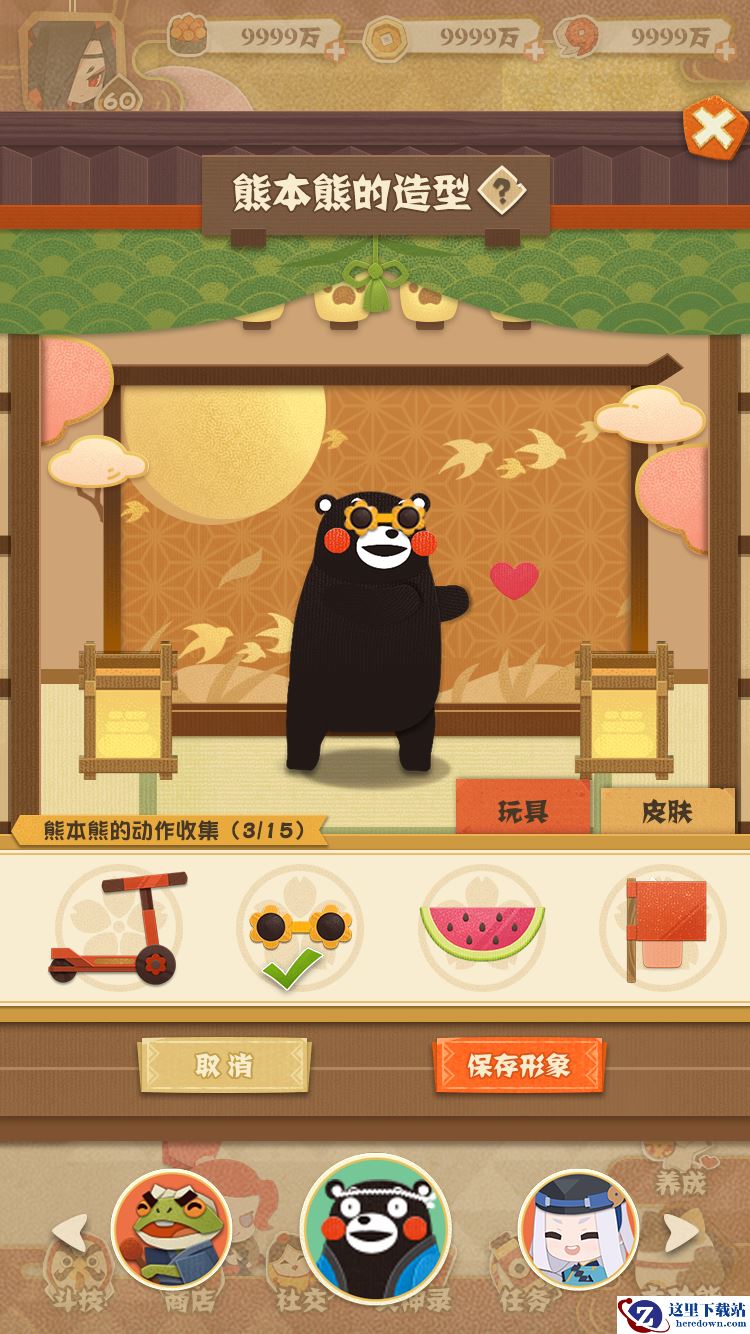Open the question mark help icon
This screenshot has height=1334, width=750.
501,190
